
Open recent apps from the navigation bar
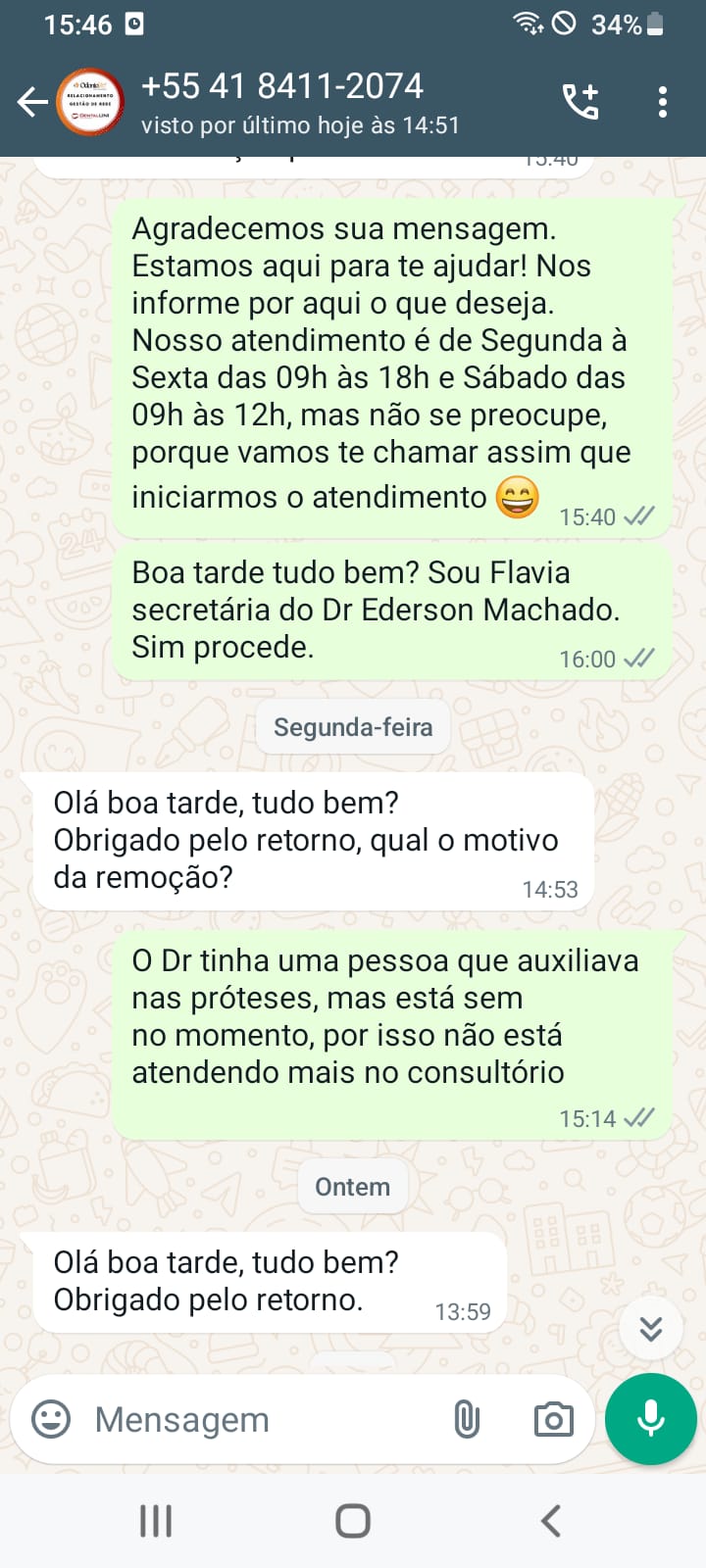(x=156, y=1521)
